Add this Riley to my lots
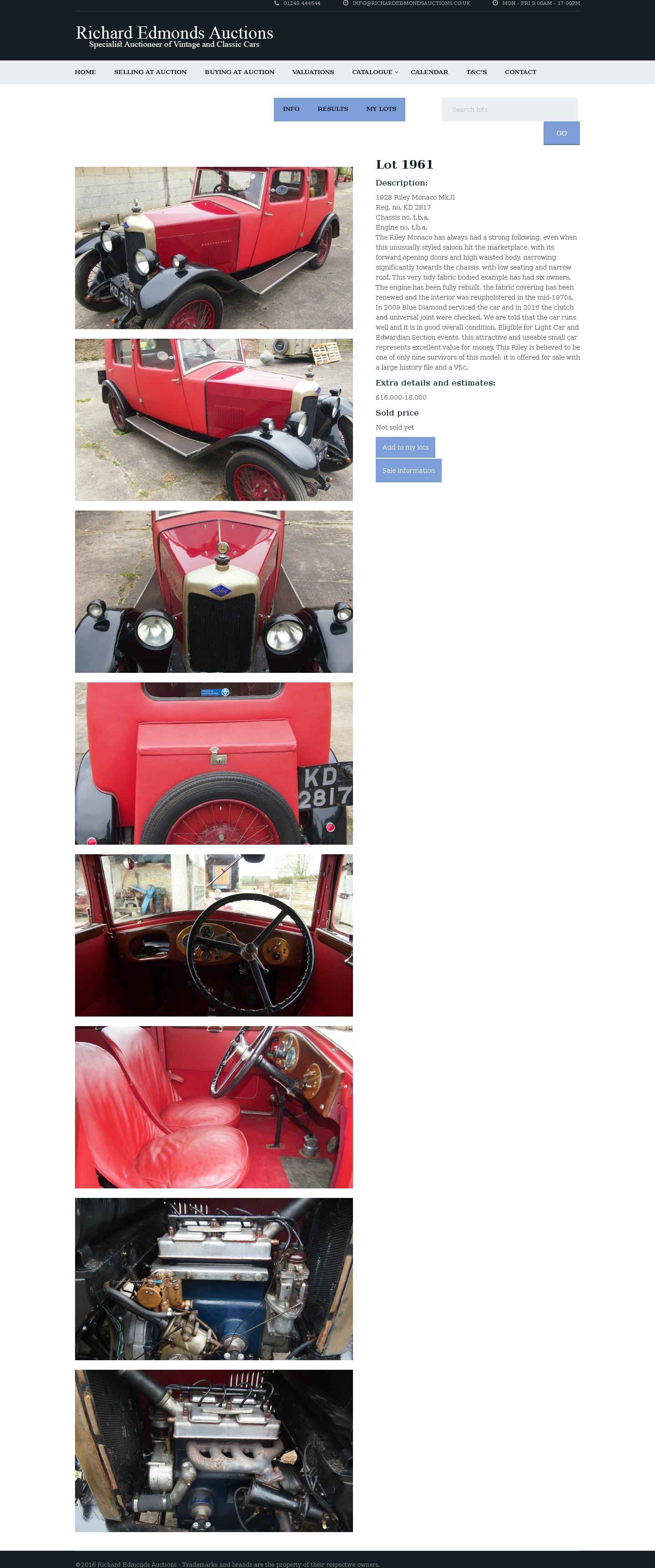This screenshot has height=1568, width=655. [405, 447]
